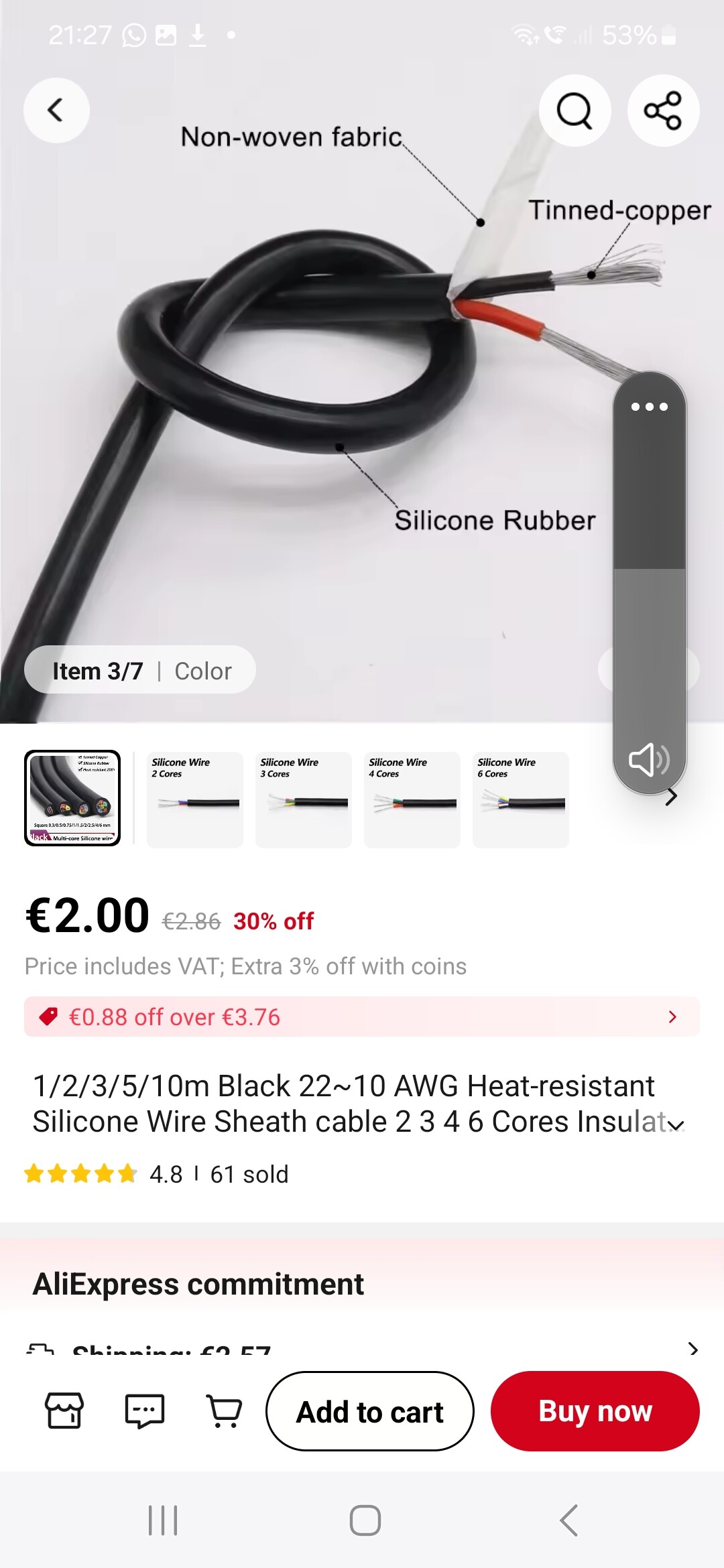Pick the Silicone Wire 6 Cores option
The image size is (724, 1568).
tap(521, 799)
